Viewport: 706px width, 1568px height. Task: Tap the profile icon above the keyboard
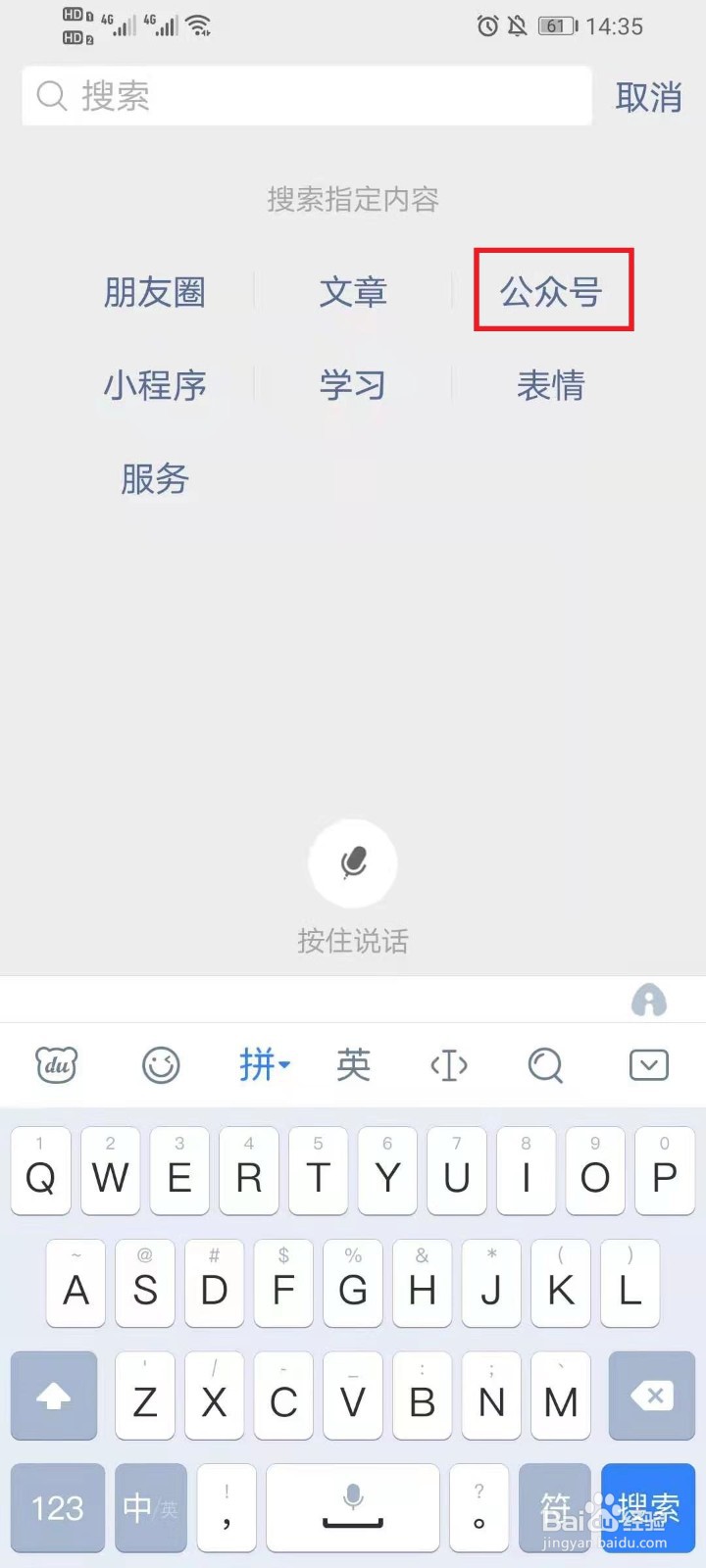(649, 1001)
